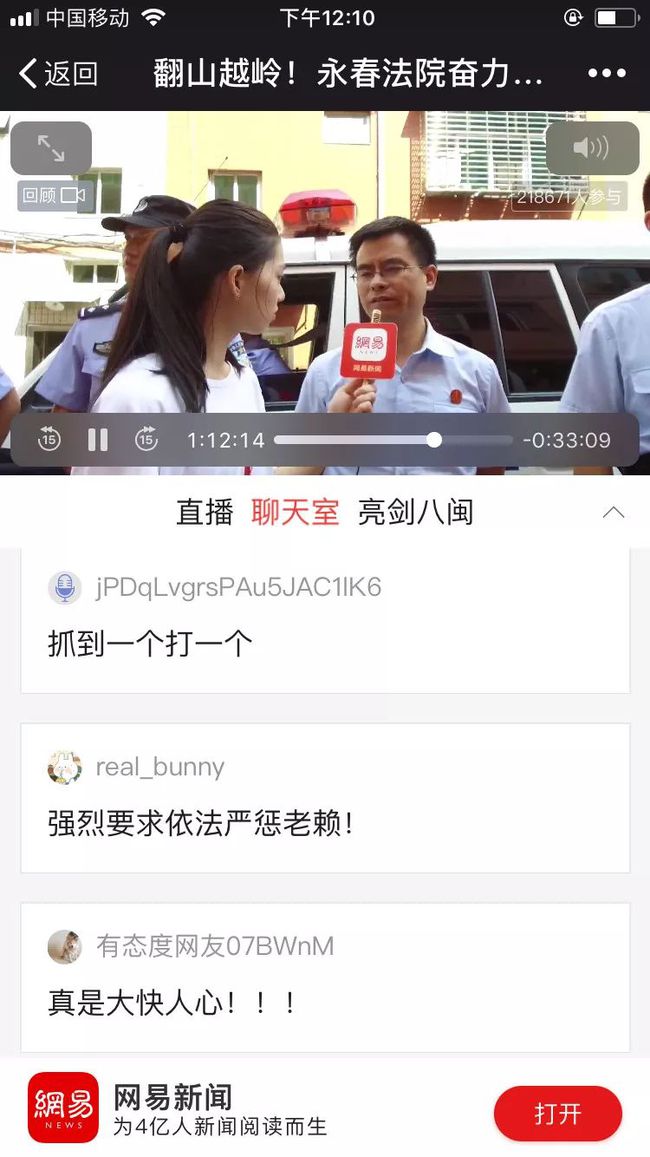
Task: Open the three-dot overflow menu
Action: pyautogui.click(x=606, y=73)
